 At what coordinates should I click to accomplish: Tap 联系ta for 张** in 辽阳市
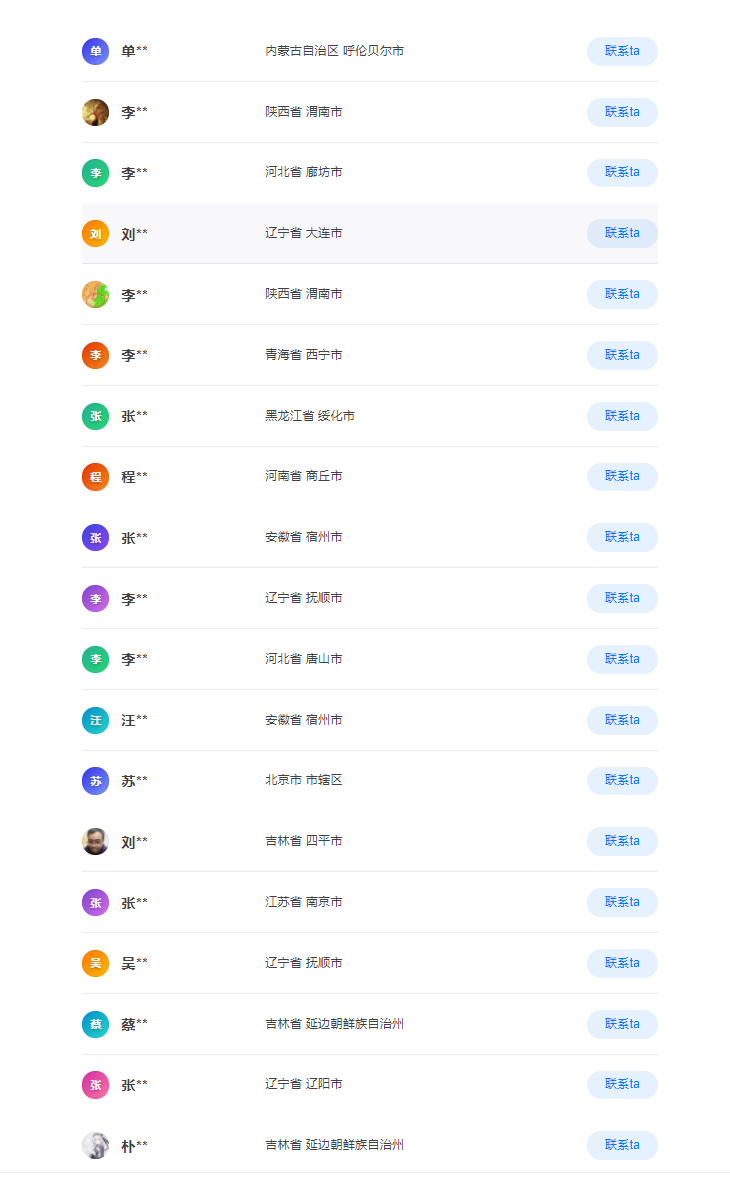622,1085
